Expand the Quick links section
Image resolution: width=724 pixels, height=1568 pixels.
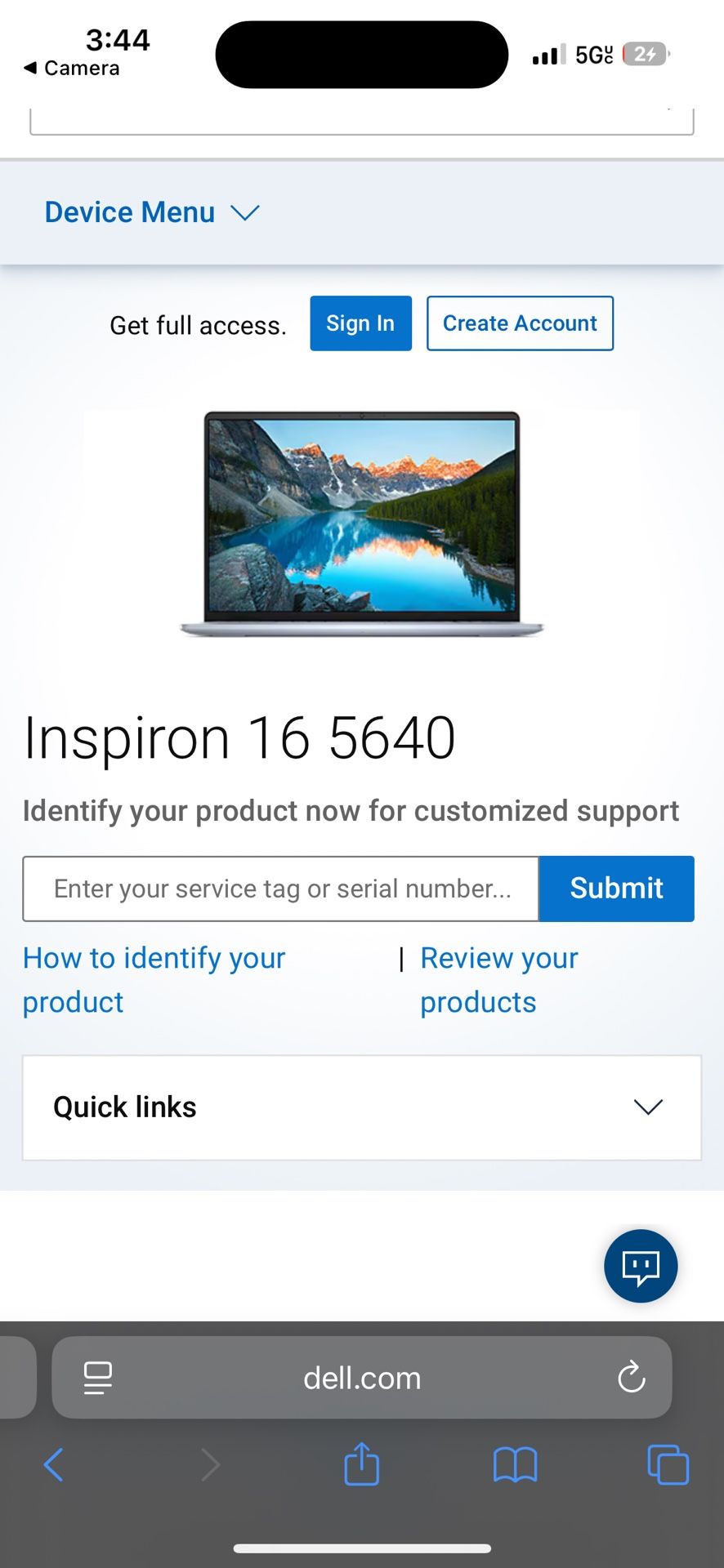(x=362, y=1107)
